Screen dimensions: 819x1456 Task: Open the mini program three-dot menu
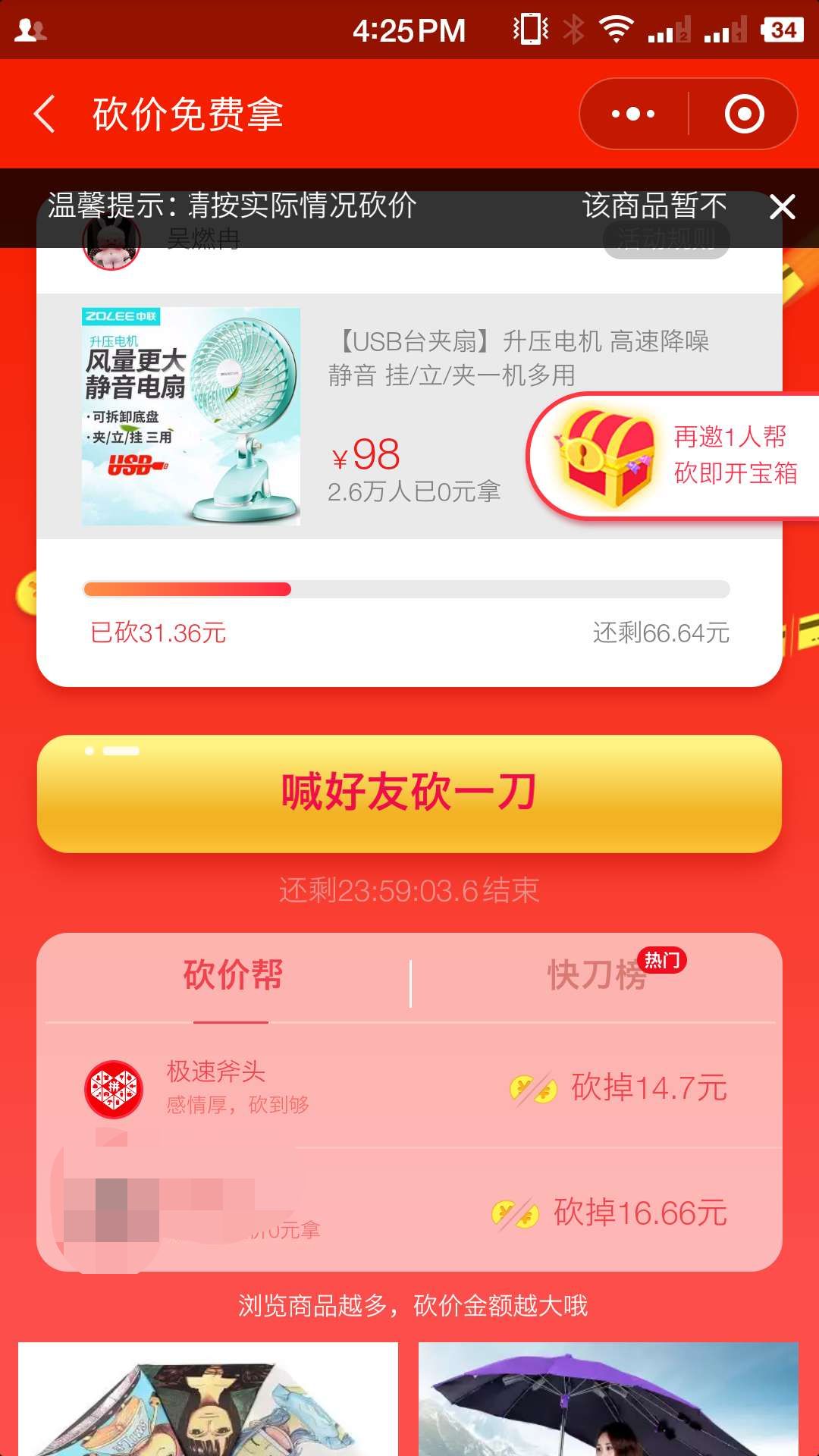(633, 115)
